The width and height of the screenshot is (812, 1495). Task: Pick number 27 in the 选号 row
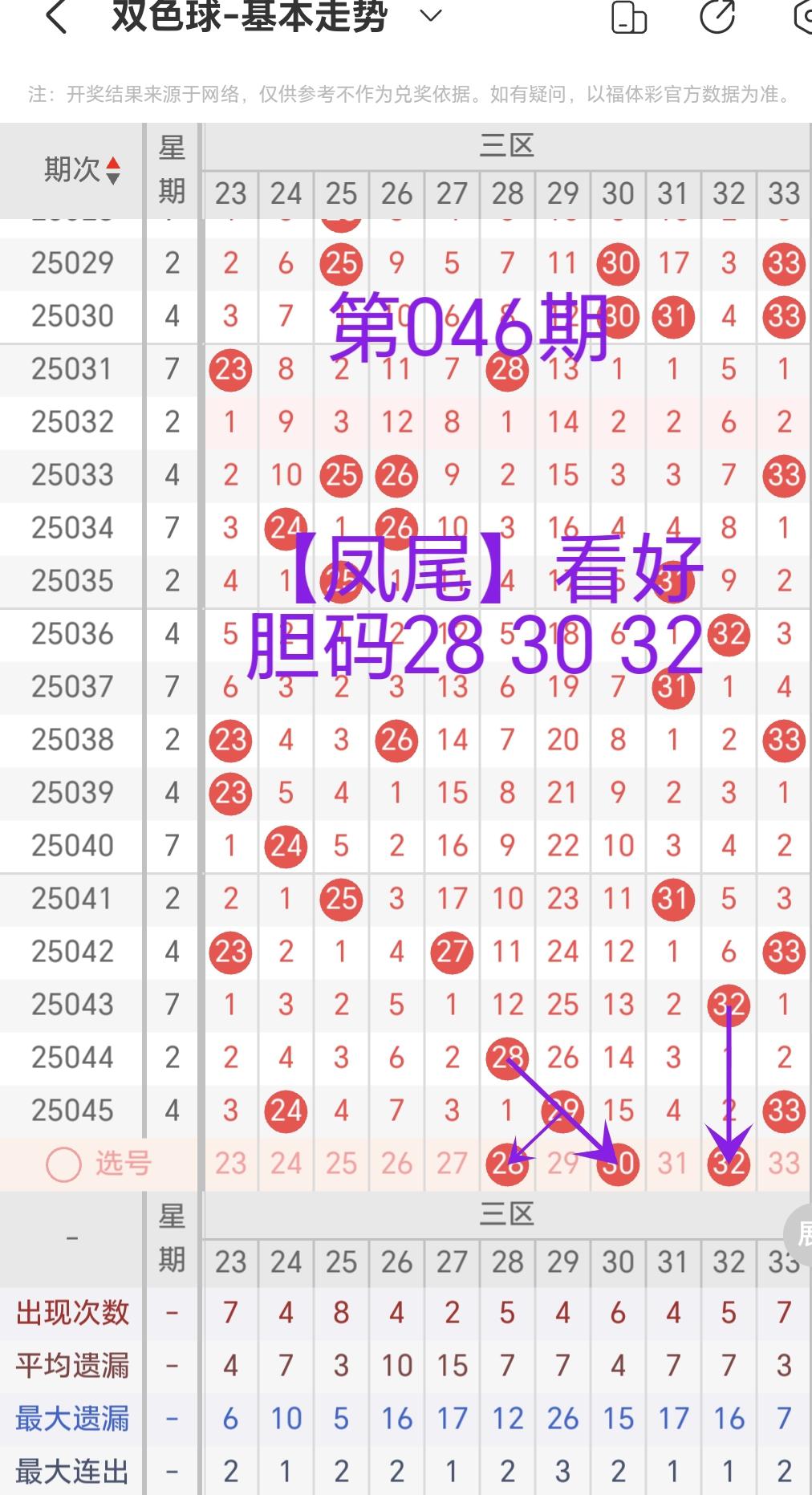tap(452, 1164)
